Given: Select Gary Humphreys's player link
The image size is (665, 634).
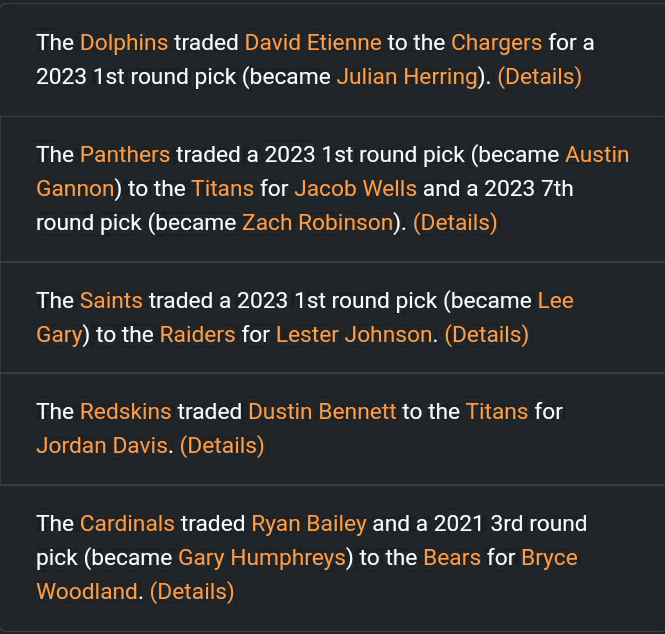Looking at the screenshot, I should coord(262,558).
